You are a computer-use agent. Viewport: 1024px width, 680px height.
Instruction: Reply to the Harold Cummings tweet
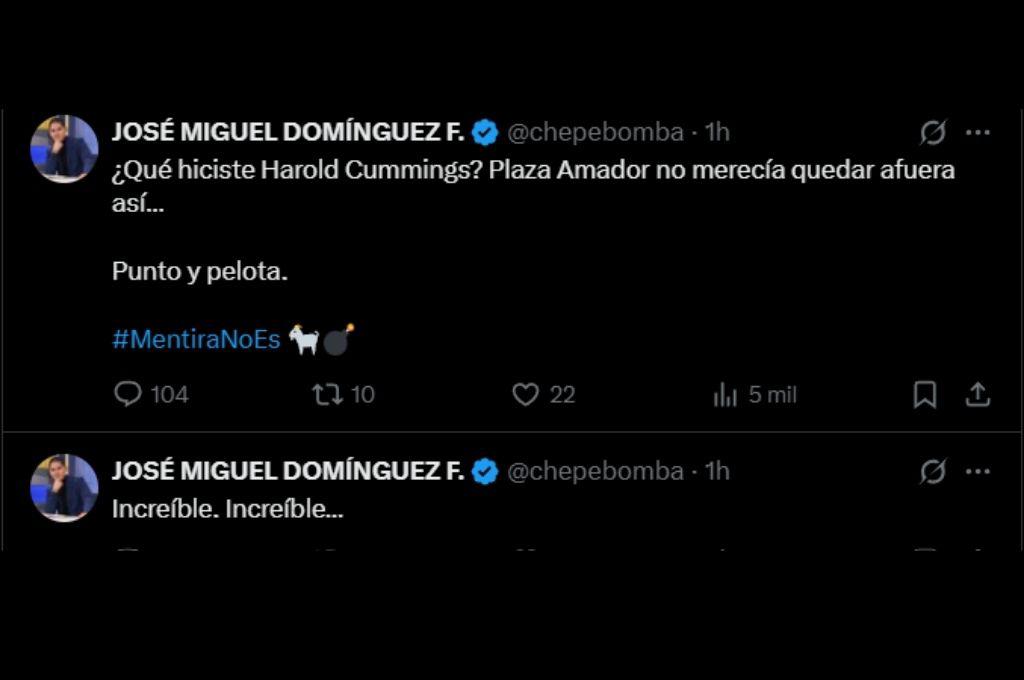click(128, 395)
